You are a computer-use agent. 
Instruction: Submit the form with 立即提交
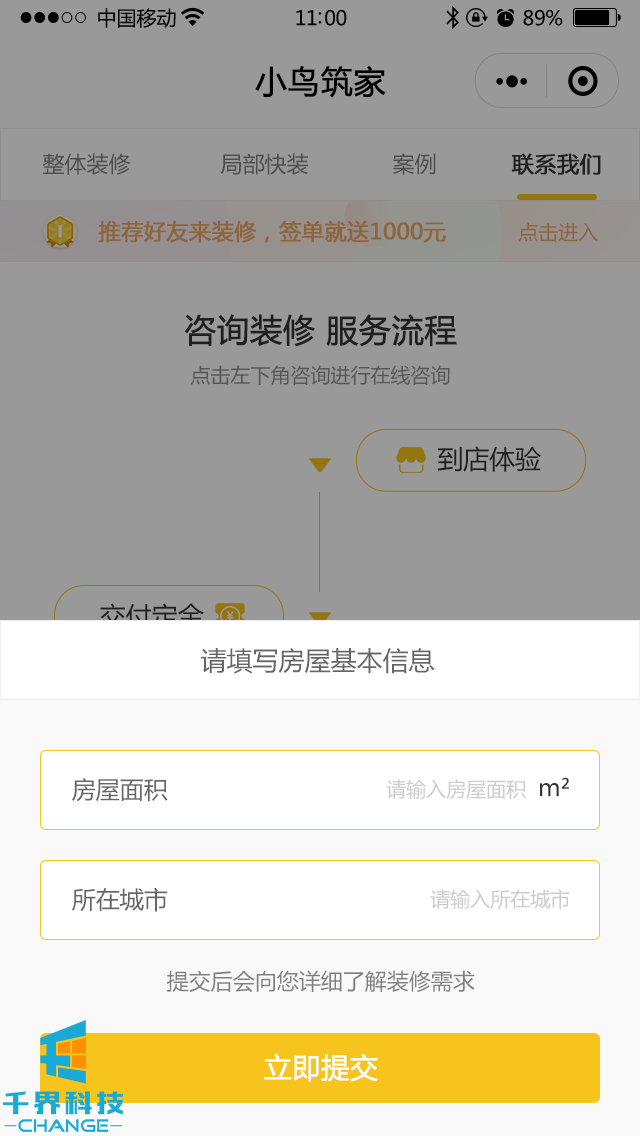click(320, 1068)
